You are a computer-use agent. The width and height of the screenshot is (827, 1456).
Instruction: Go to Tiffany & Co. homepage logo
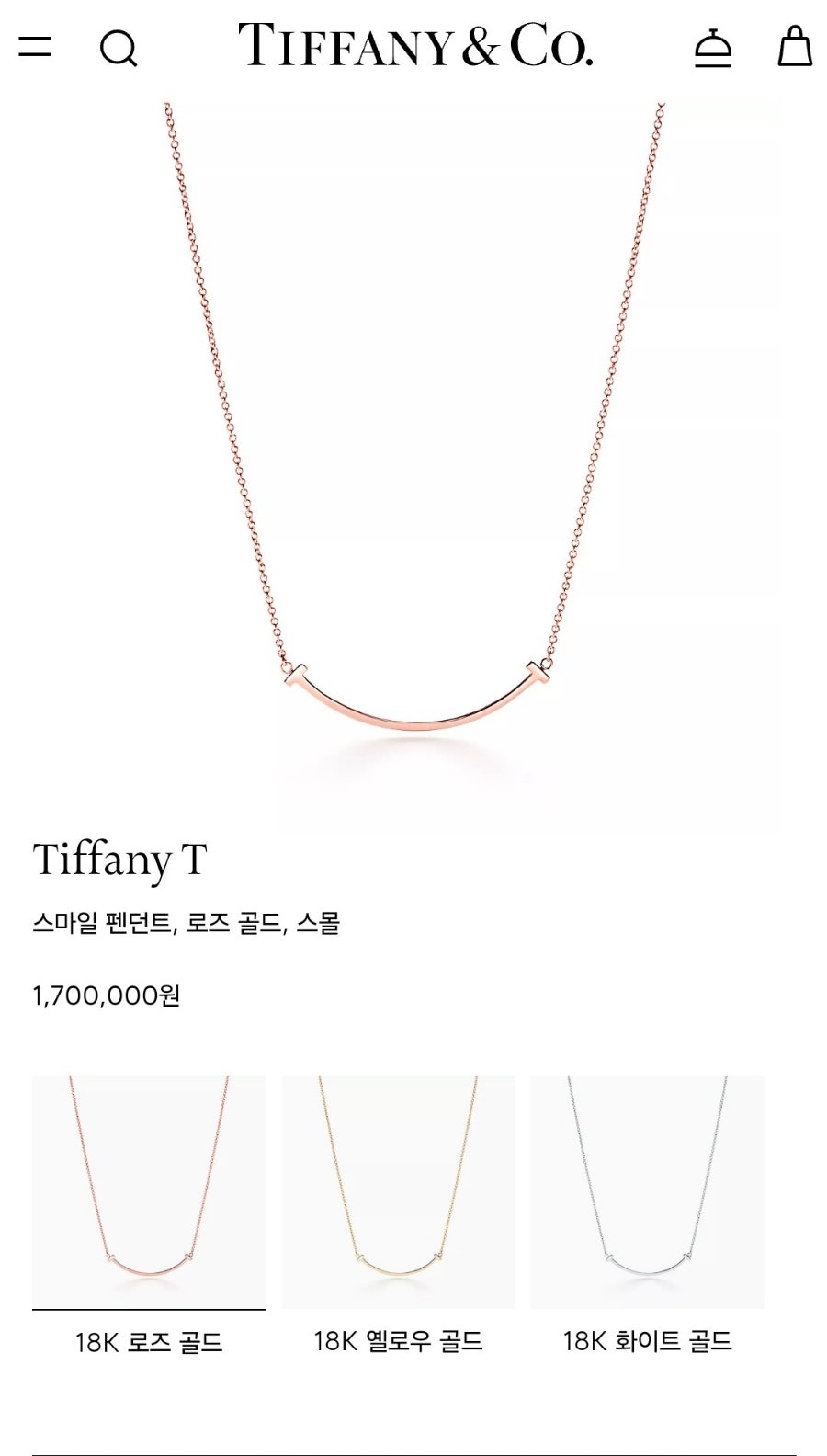click(x=415, y=46)
